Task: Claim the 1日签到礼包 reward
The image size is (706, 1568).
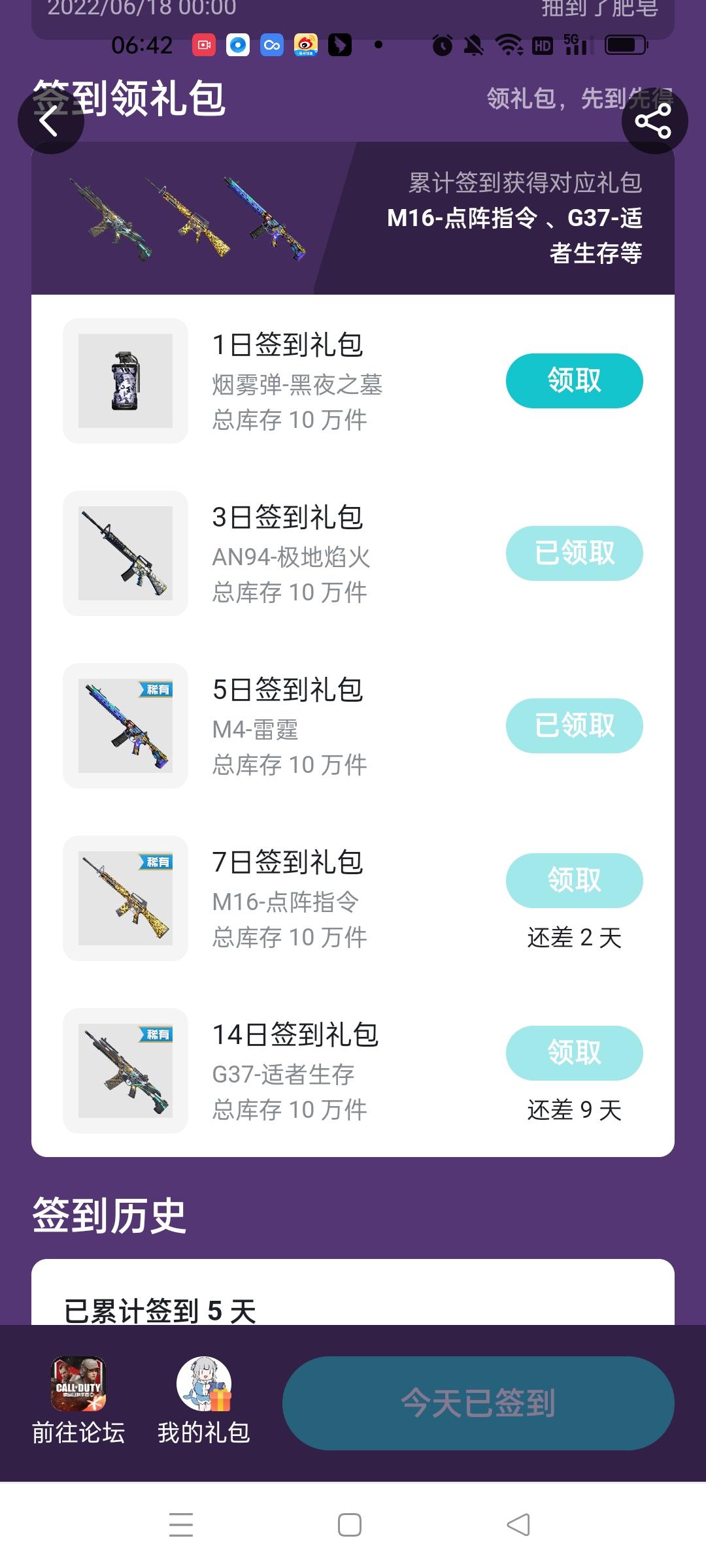Action: click(x=574, y=381)
